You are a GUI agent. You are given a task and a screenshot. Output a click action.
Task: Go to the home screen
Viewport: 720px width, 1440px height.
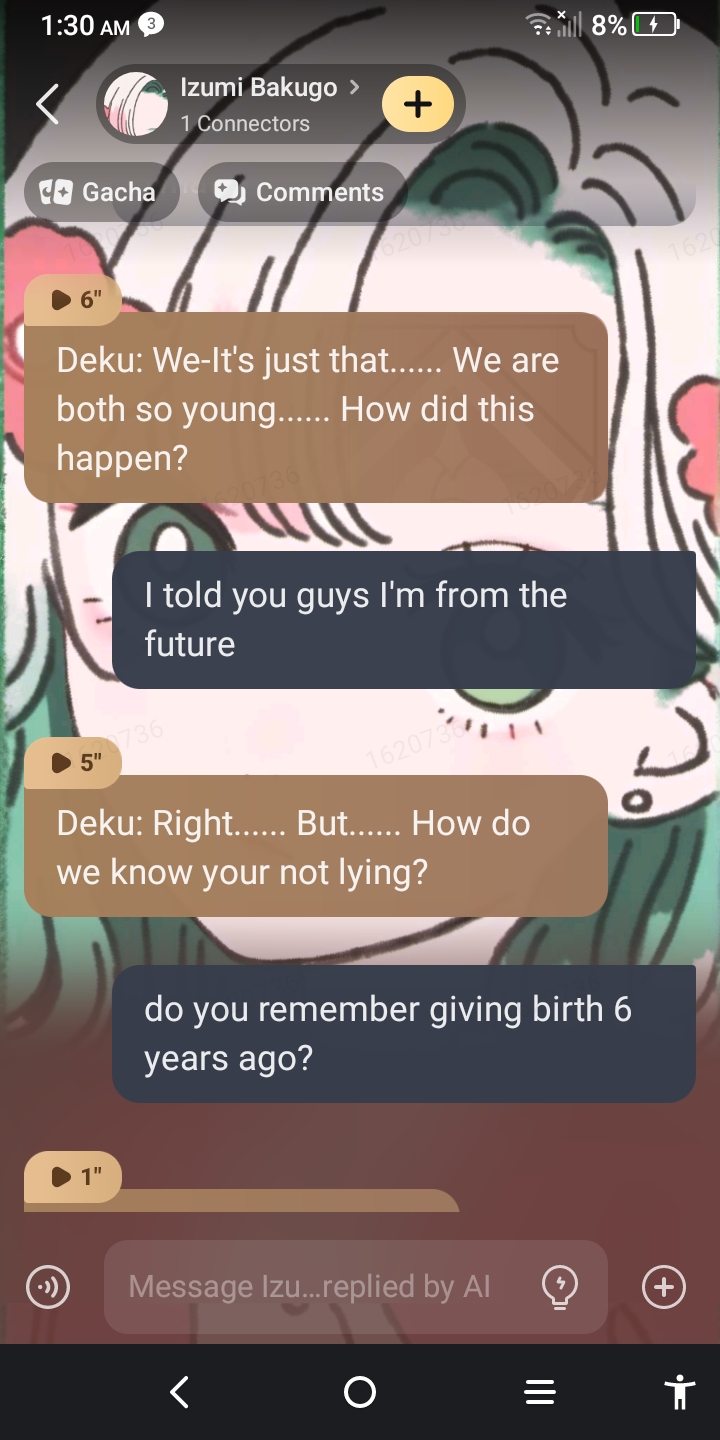(x=360, y=1392)
